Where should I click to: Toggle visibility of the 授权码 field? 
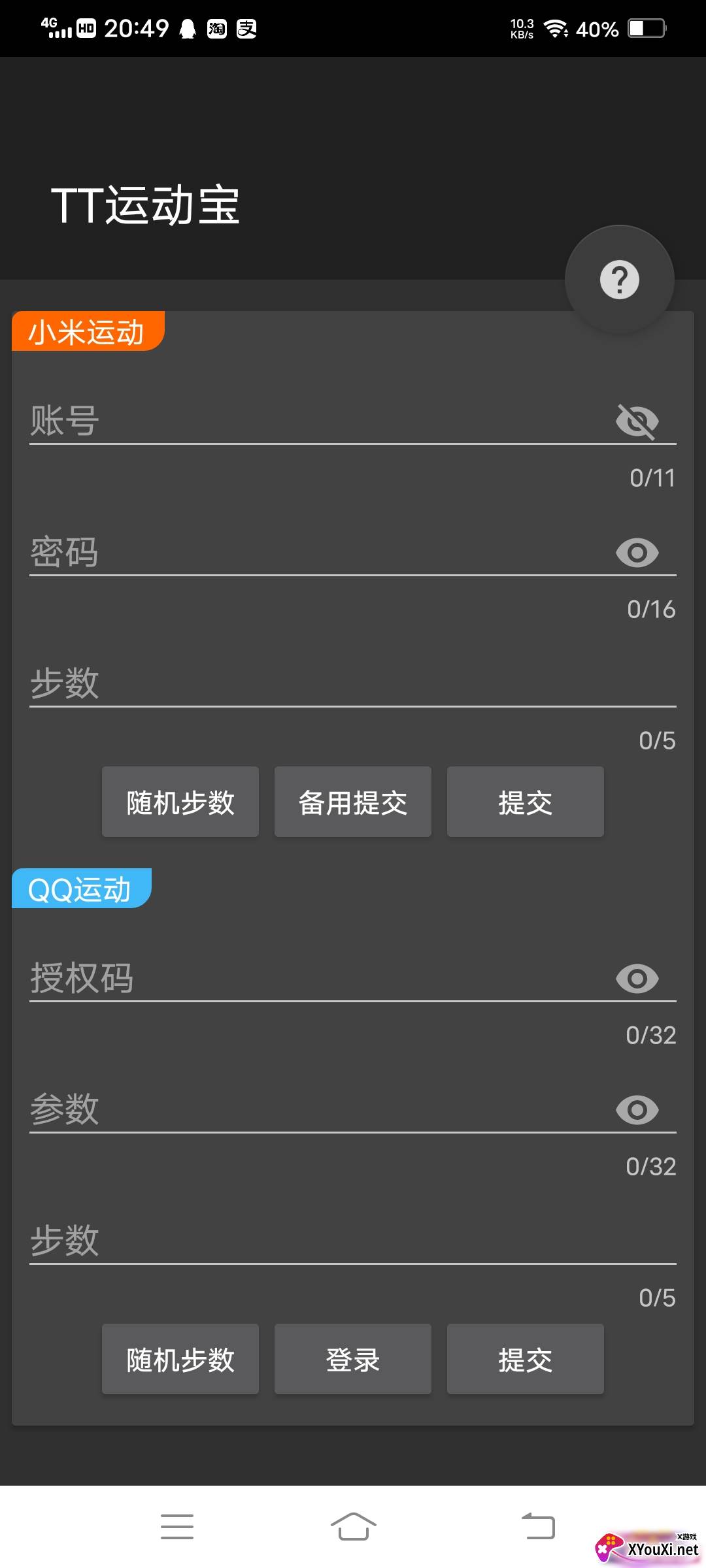point(637,978)
